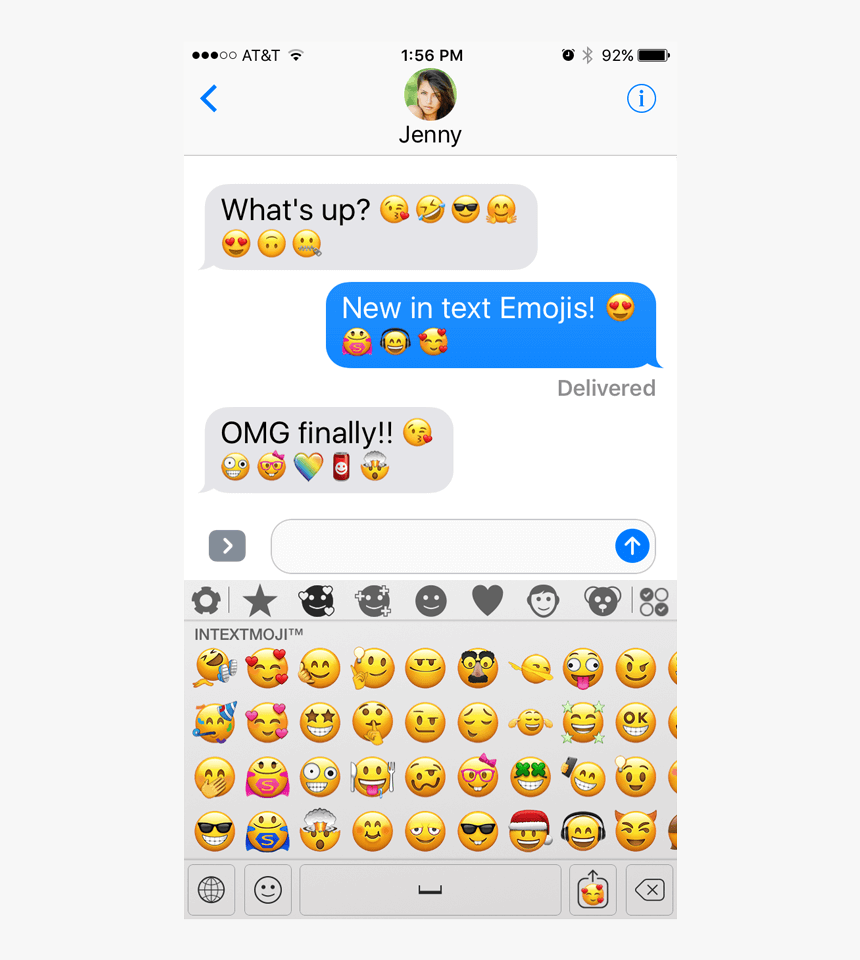Delete the last character with backspace
The height and width of the screenshot is (960, 860).
click(649, 890)
